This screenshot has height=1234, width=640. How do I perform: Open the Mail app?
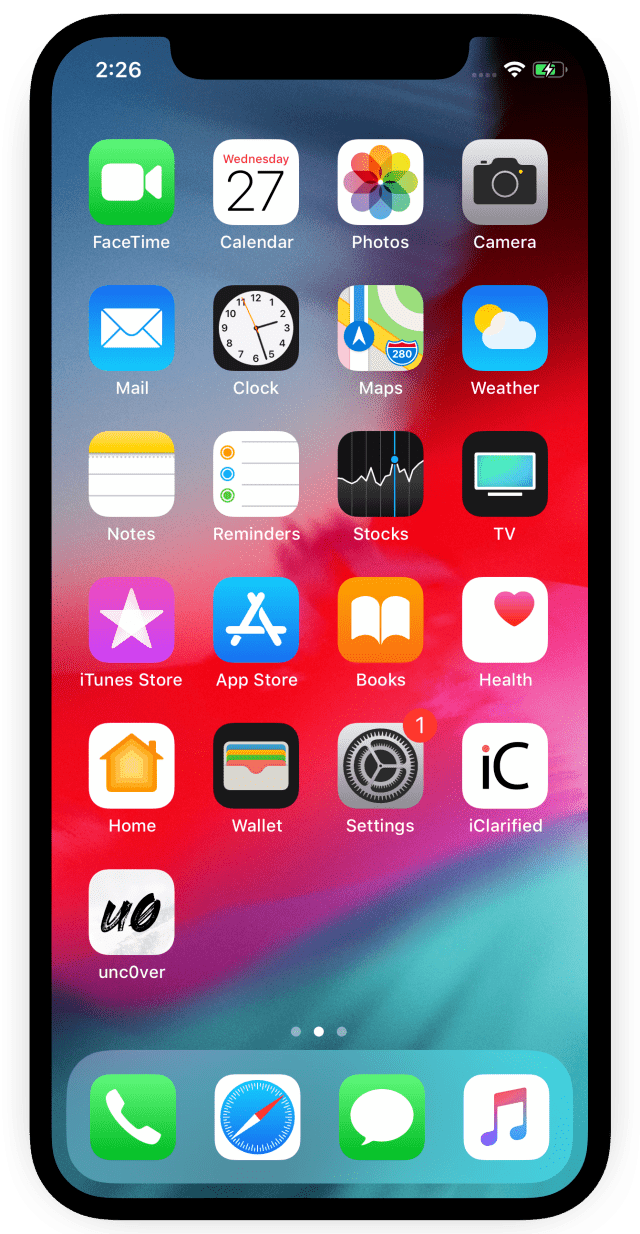click(x=132, y=328)
